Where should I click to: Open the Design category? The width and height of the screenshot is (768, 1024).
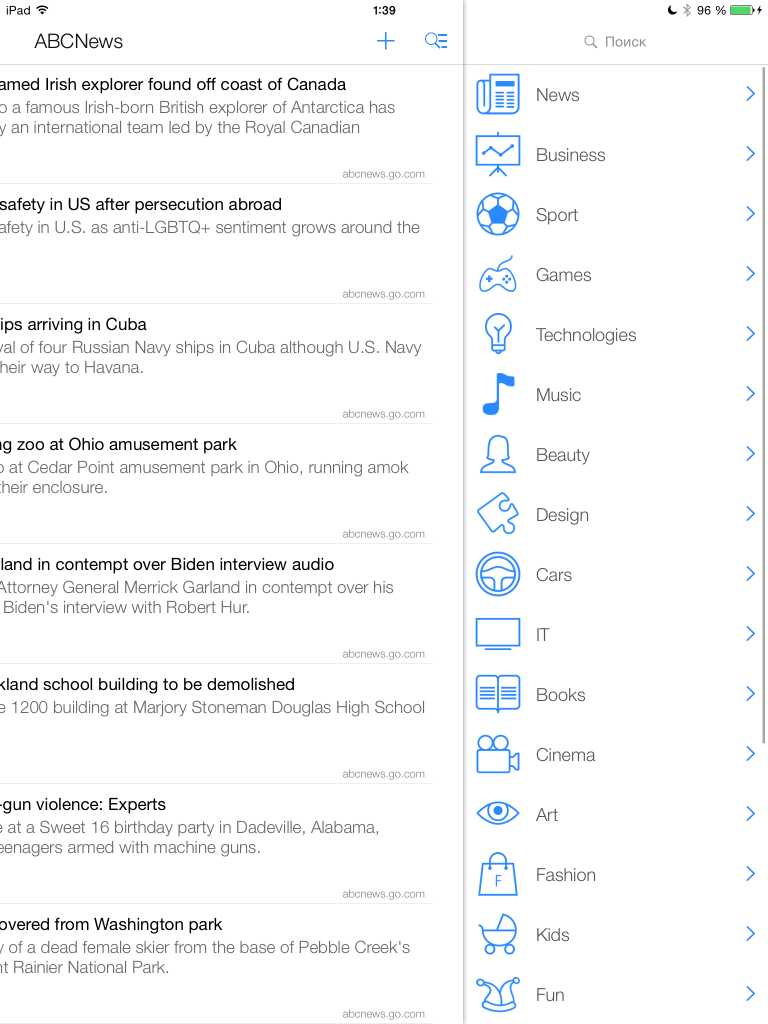[615, 515]
